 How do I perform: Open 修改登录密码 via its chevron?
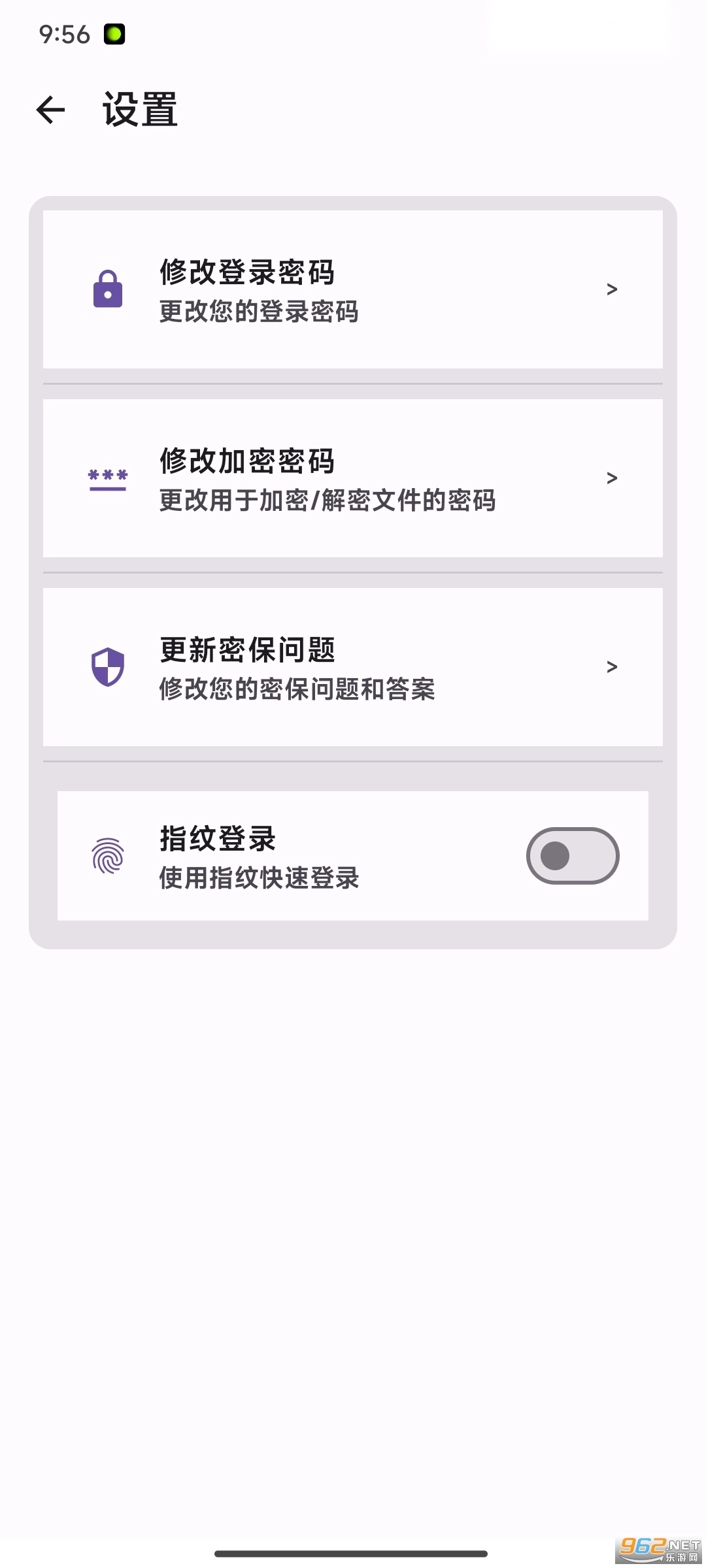click(612, 288)
